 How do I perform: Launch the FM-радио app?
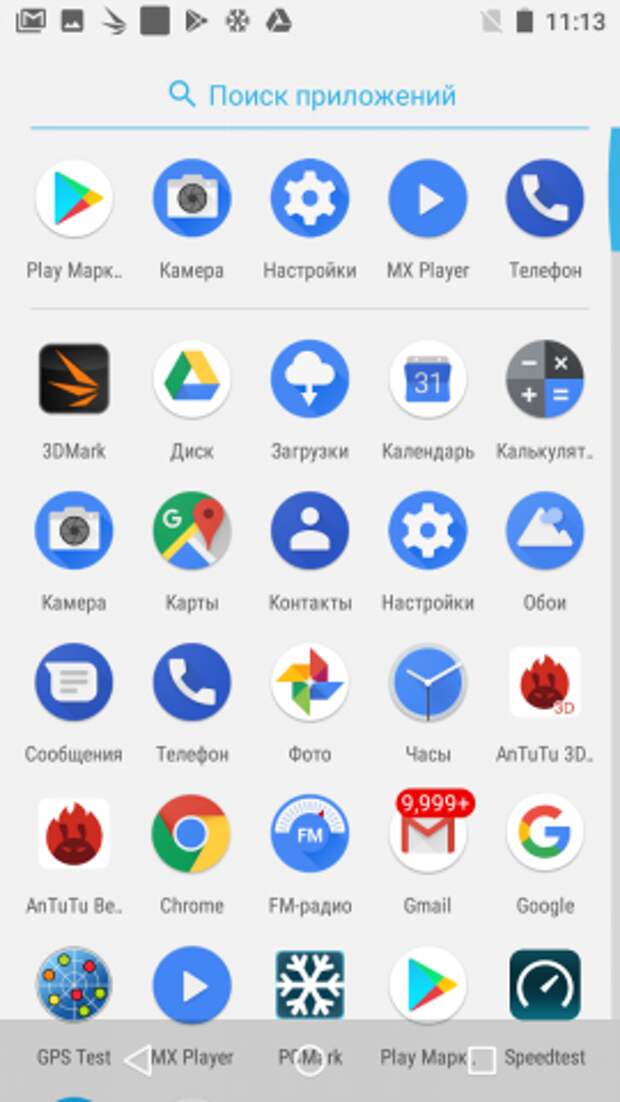pyautogui.click(x=309, y=835)
